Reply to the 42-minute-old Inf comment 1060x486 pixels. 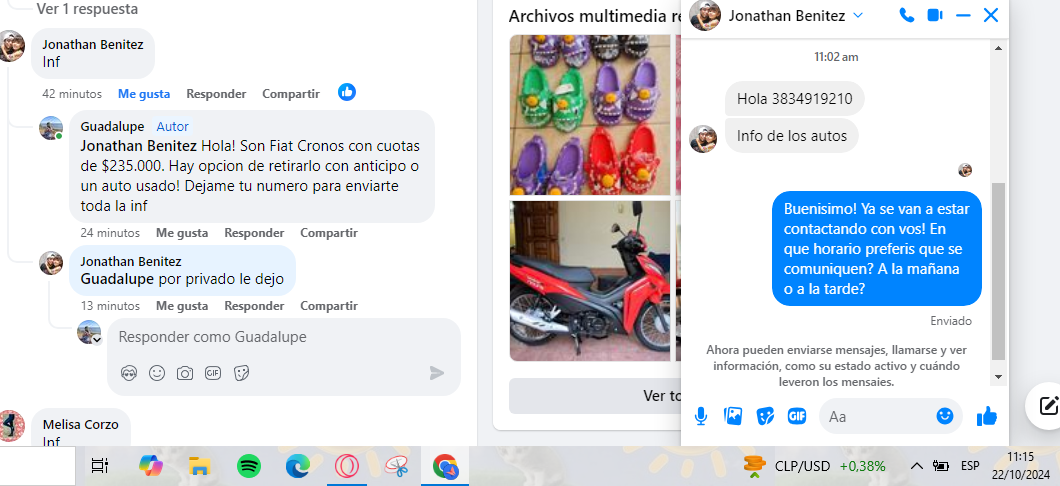click(x=216, y=93)
